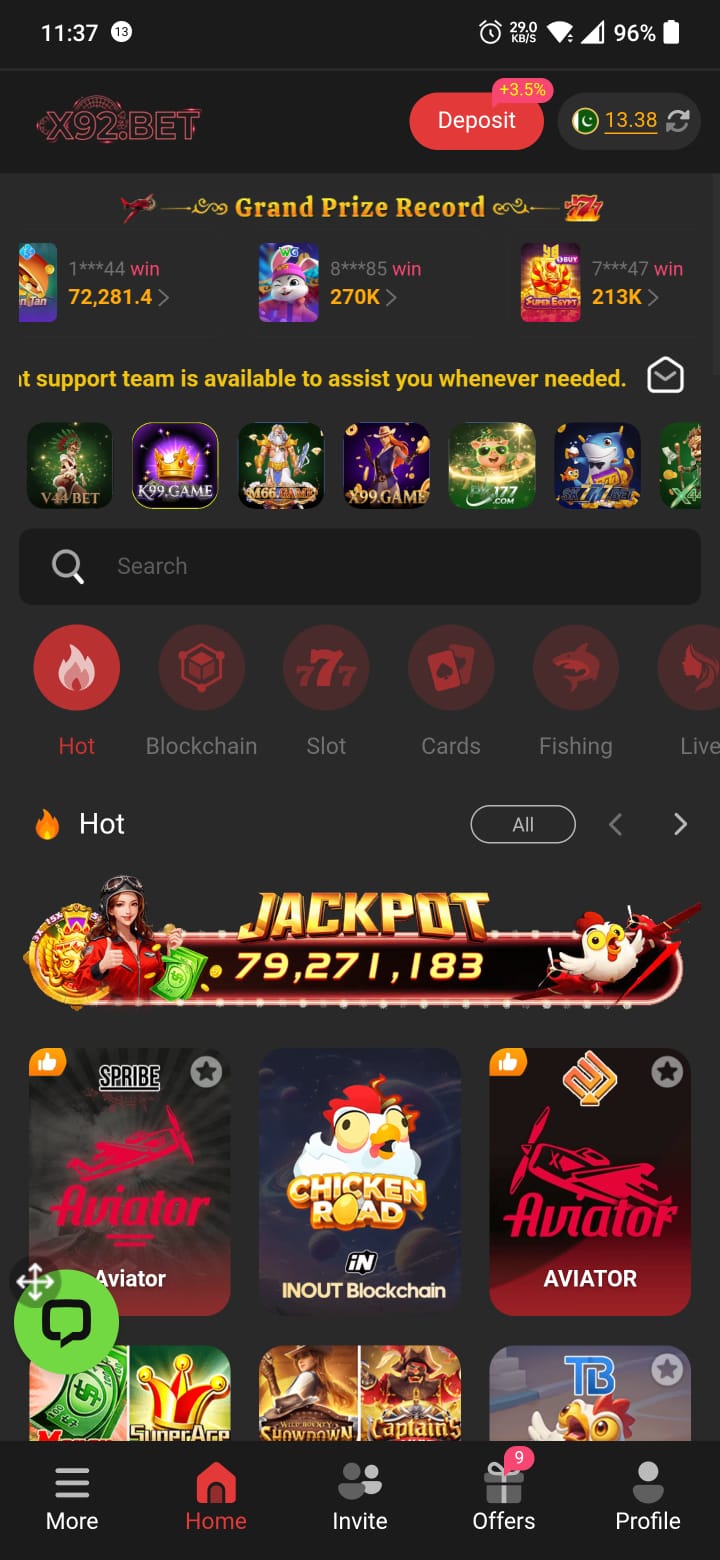Launch the Chicken Road game
Image resolution: width=720 pixels, height=1560 pixels.
(360, 1180)
